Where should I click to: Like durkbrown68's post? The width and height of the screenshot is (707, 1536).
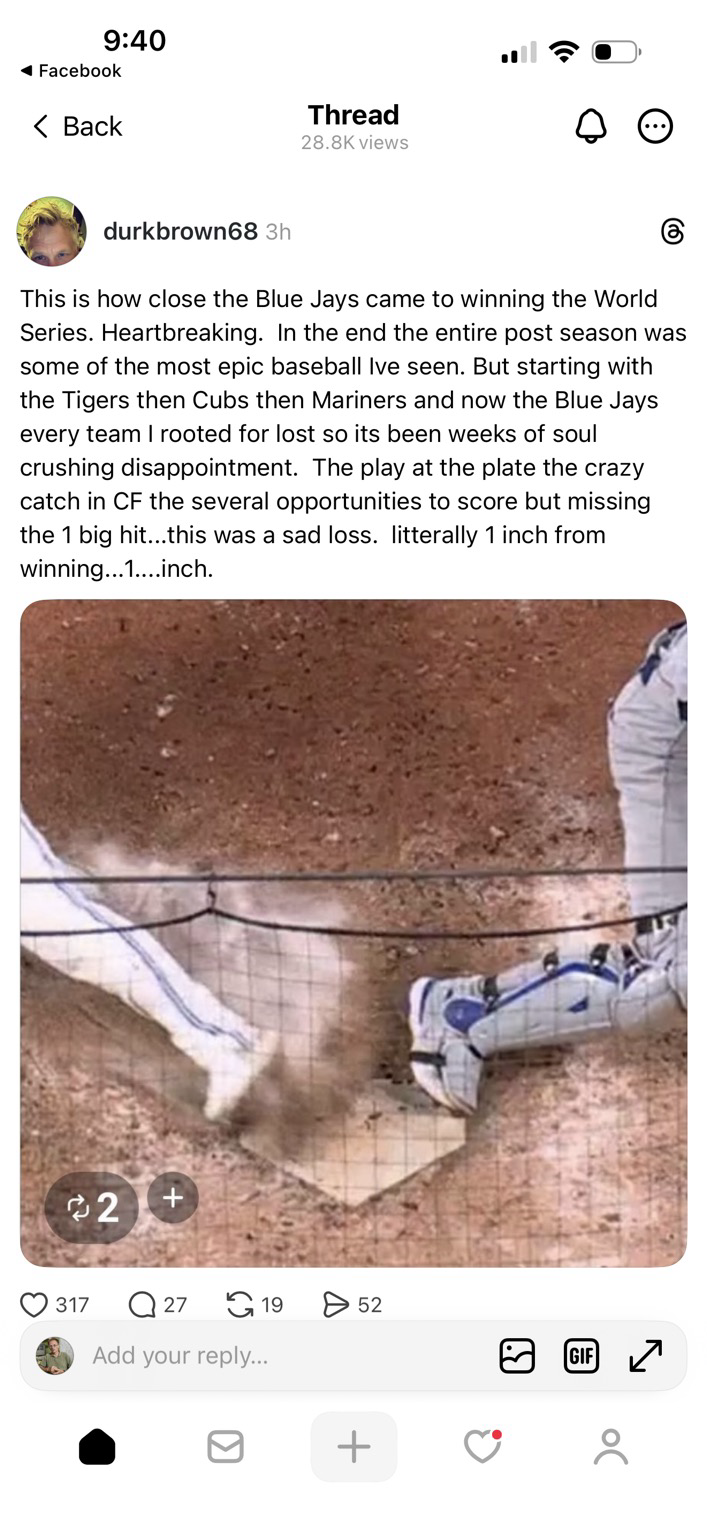point(35,1304)
